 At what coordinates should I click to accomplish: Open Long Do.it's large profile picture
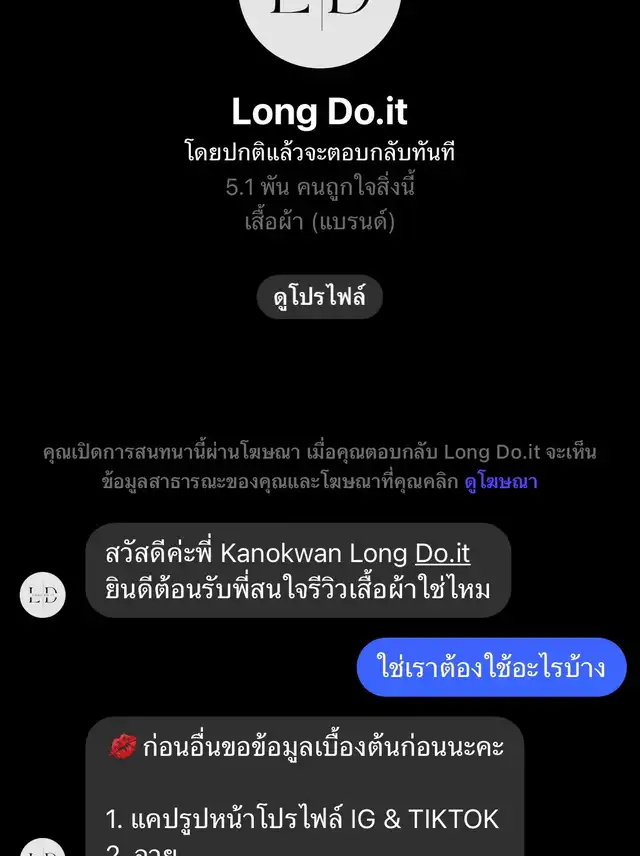320,25
